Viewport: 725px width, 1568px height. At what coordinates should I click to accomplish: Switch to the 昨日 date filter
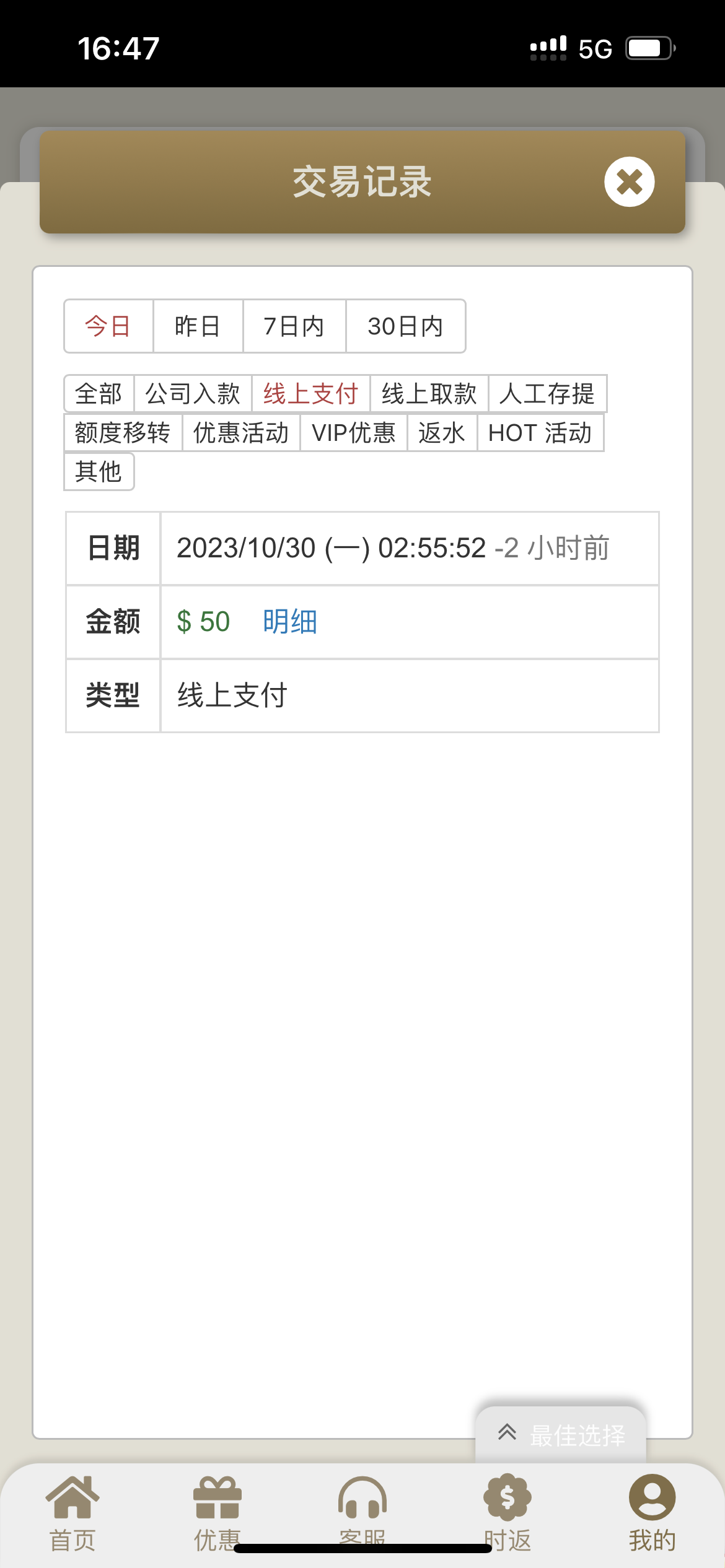click(198, 326)
